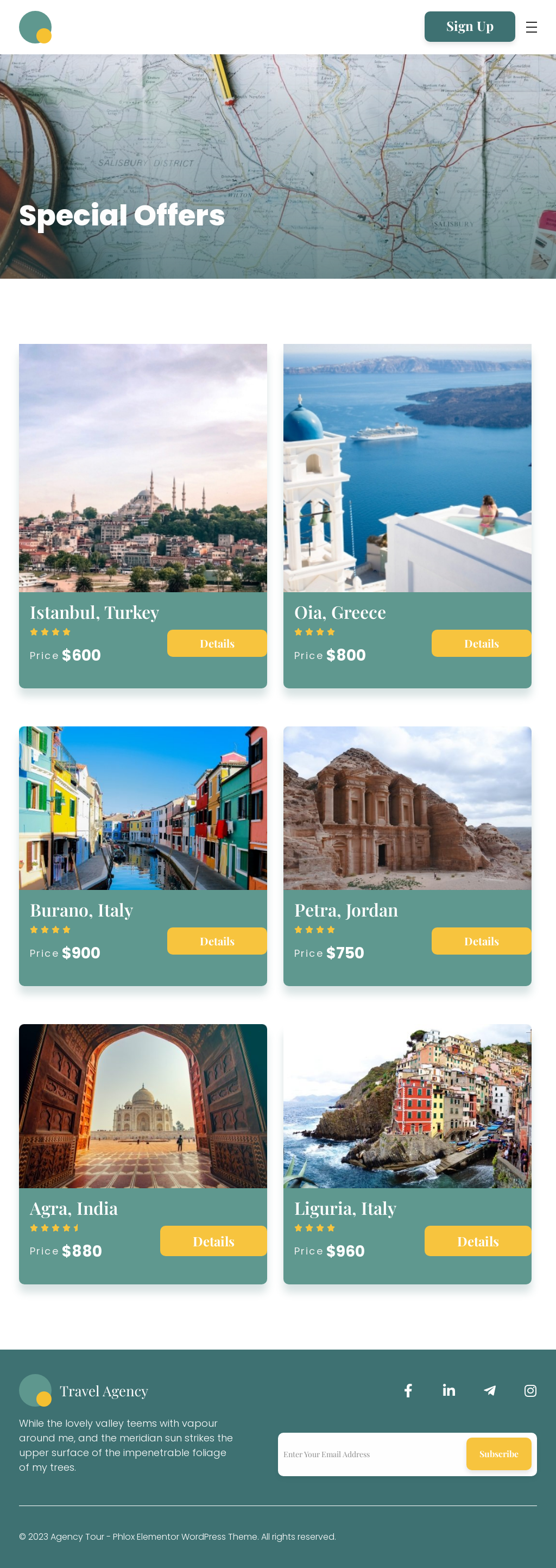Open the LinkedIn profile link
Viewport: 556px width, 1568px height.
tap(449, 1390)
